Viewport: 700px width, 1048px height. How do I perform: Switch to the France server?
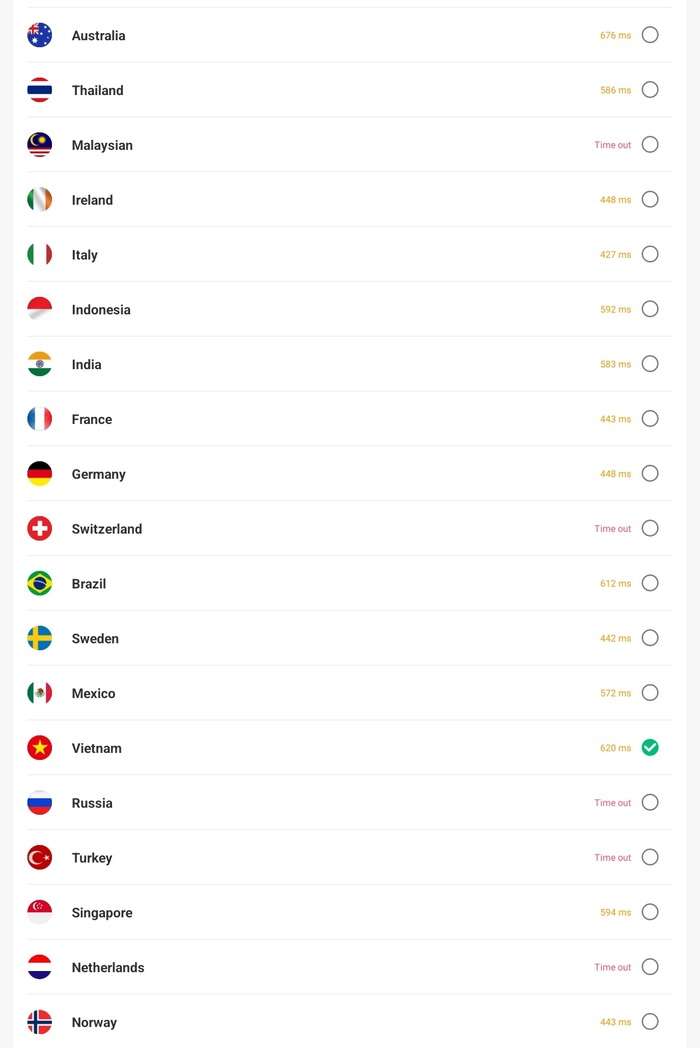click(650, 419)
